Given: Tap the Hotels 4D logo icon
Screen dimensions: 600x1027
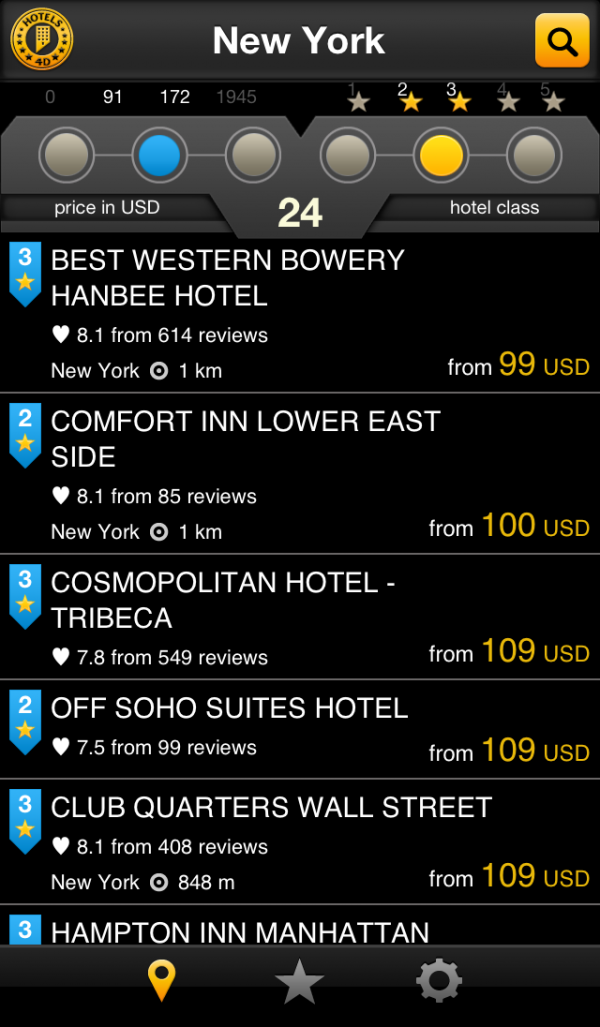Looking at the screenshot, I should coord(42,39).
